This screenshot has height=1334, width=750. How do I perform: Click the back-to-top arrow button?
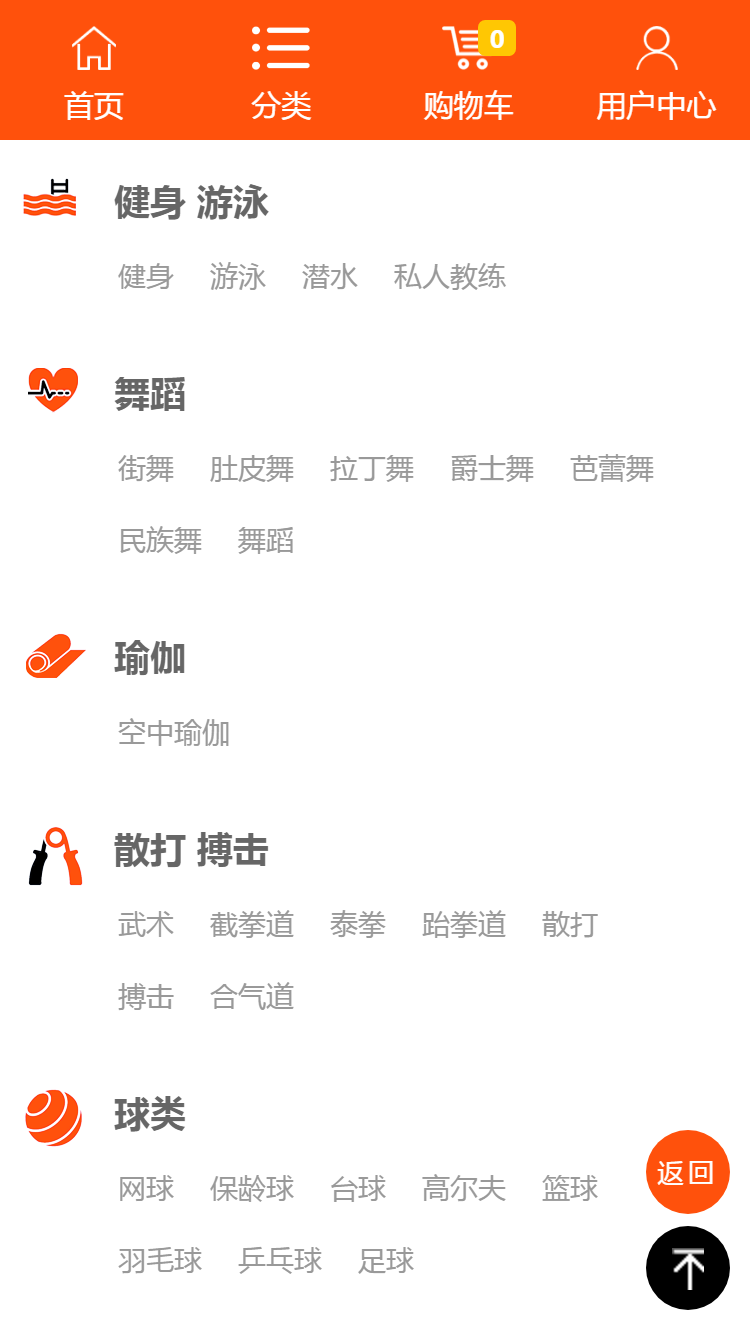[x=688, y=1267]
